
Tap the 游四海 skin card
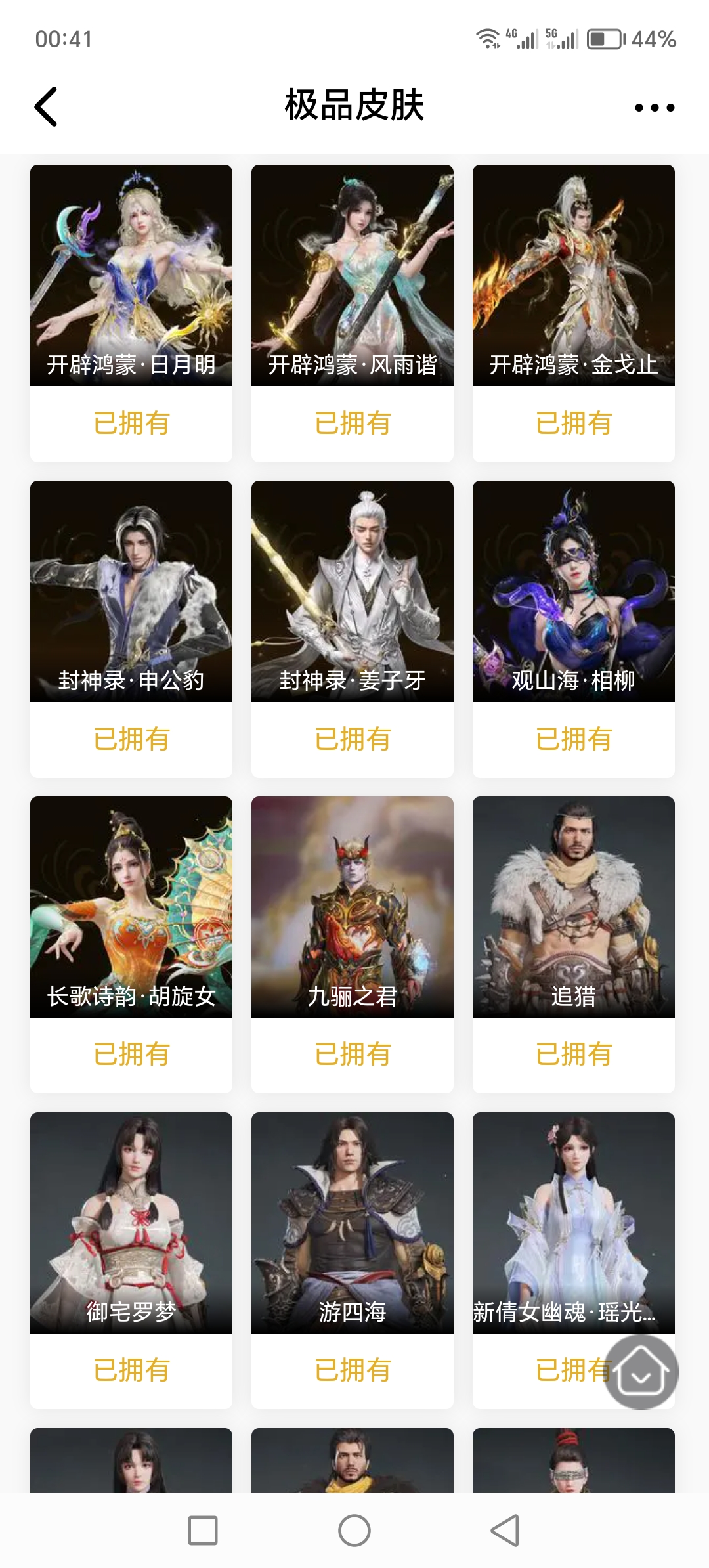(353, 1223)
